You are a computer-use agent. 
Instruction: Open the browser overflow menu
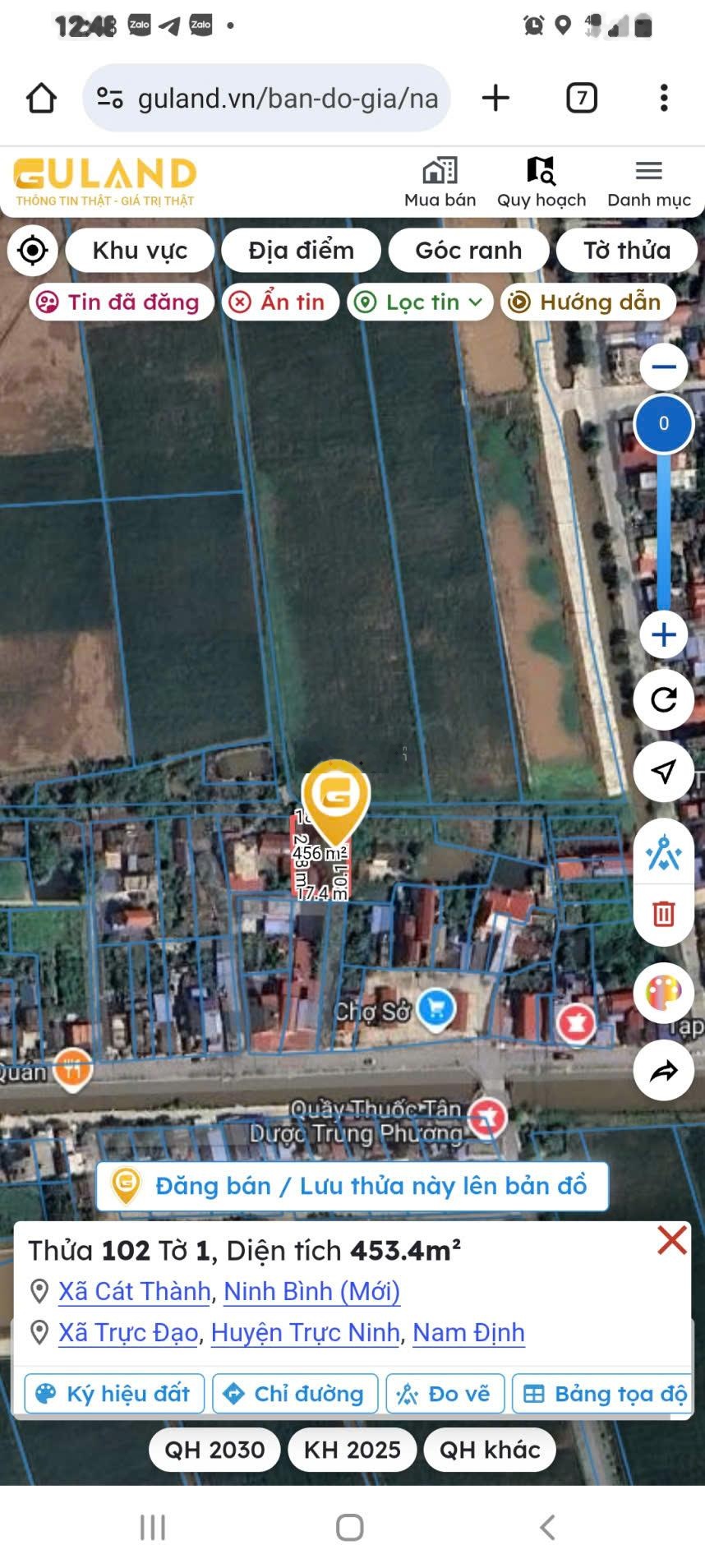click(x=664, y=98)
